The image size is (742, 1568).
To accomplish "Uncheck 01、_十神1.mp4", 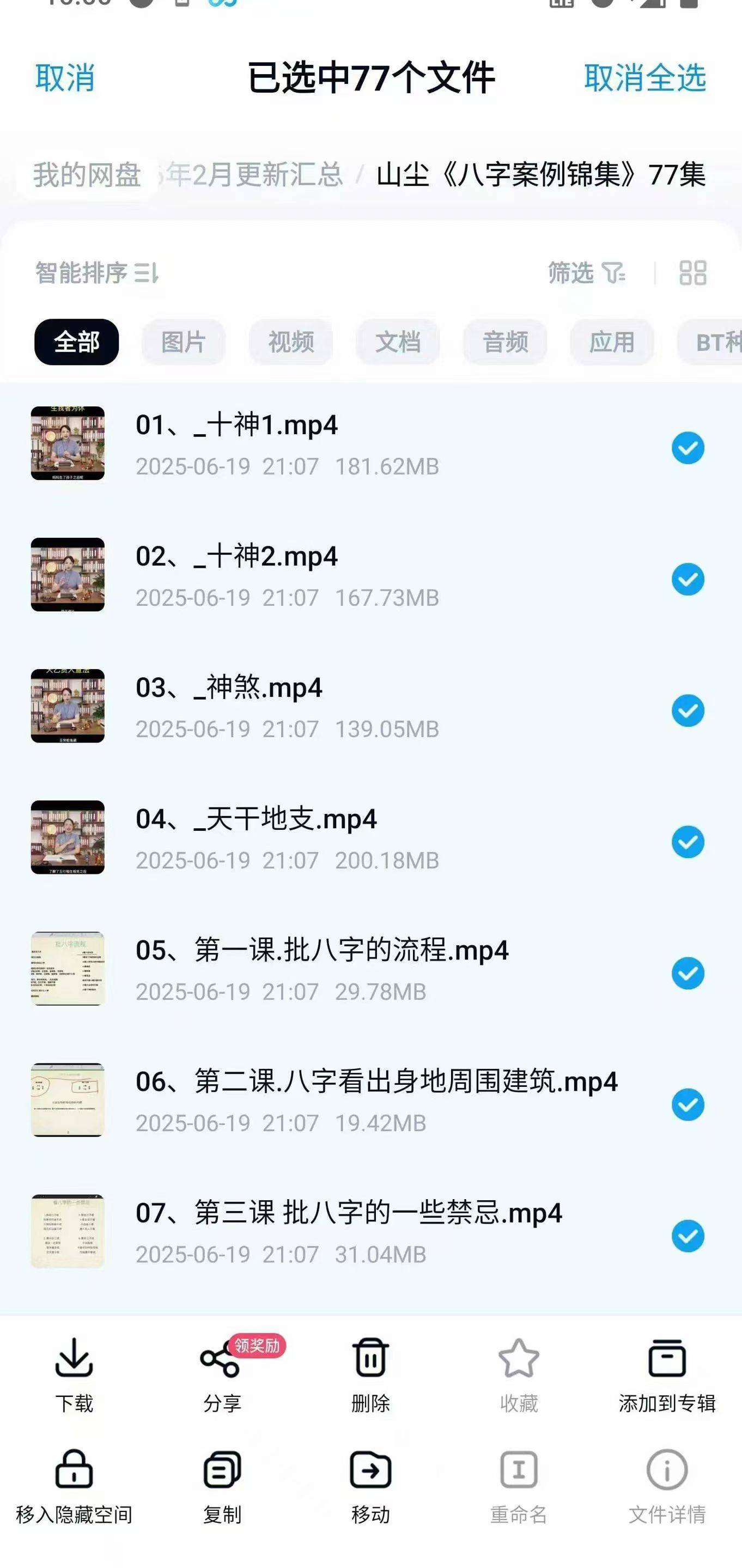I will tap(688, 448).
